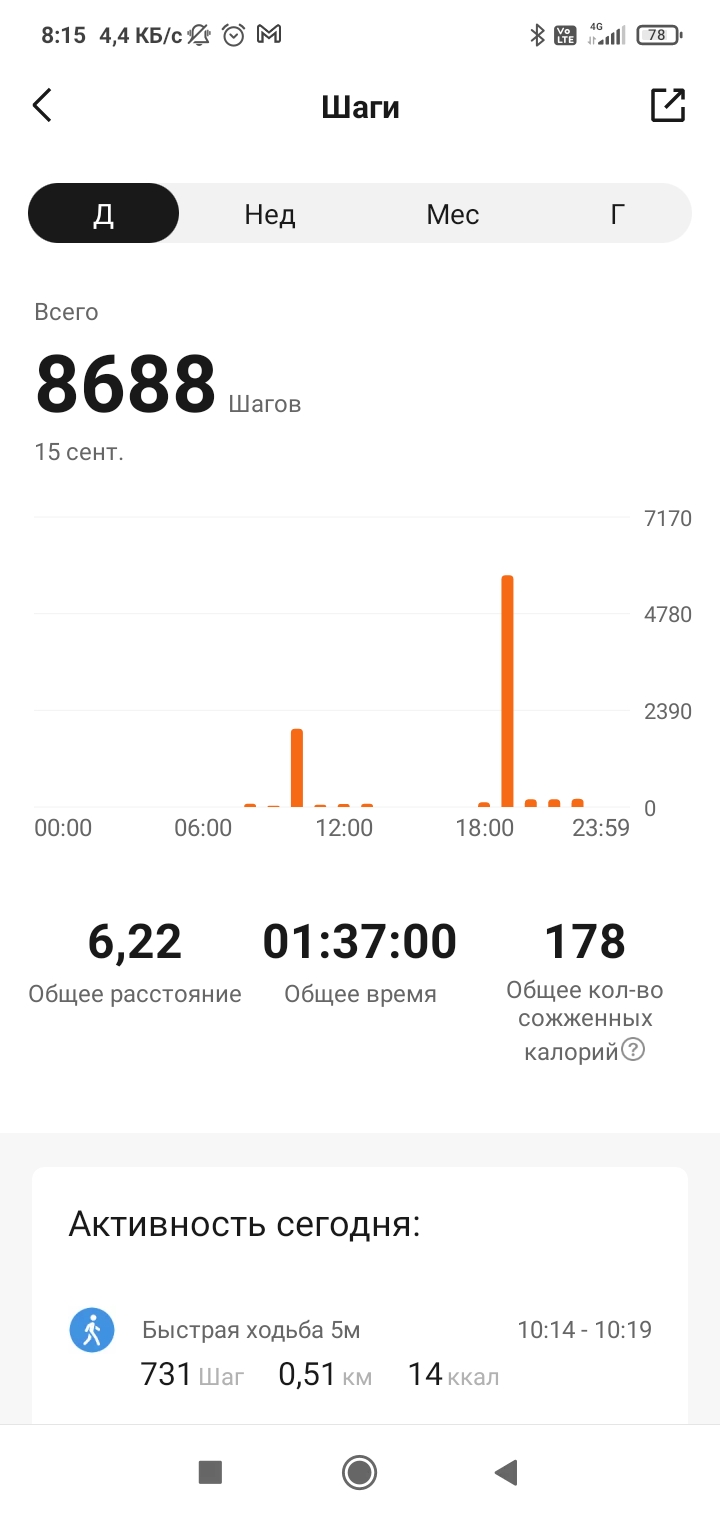Open the burned calories help icon
The height and width of the screenshot is (1520, 720).
click(x=632, y=1051)
